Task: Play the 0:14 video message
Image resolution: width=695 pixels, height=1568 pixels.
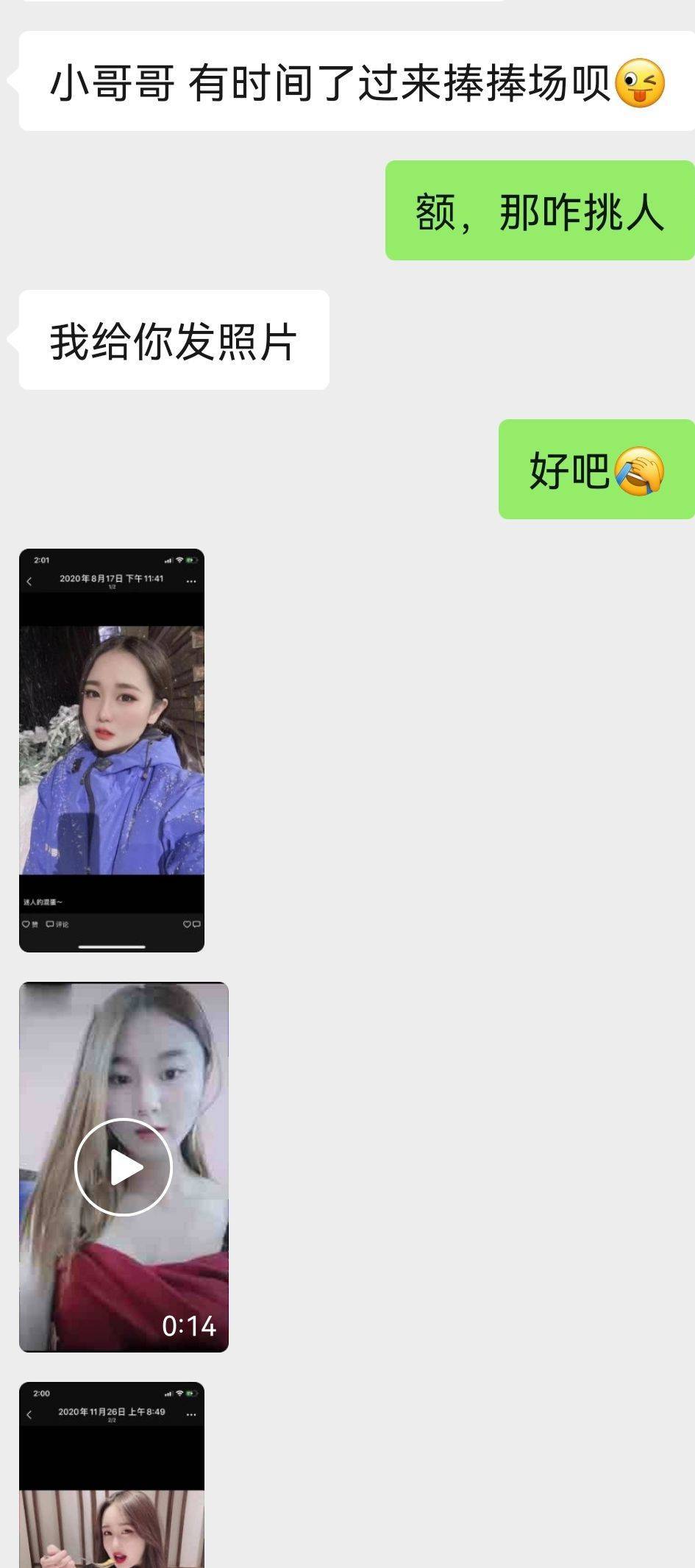Action: 124,1167
